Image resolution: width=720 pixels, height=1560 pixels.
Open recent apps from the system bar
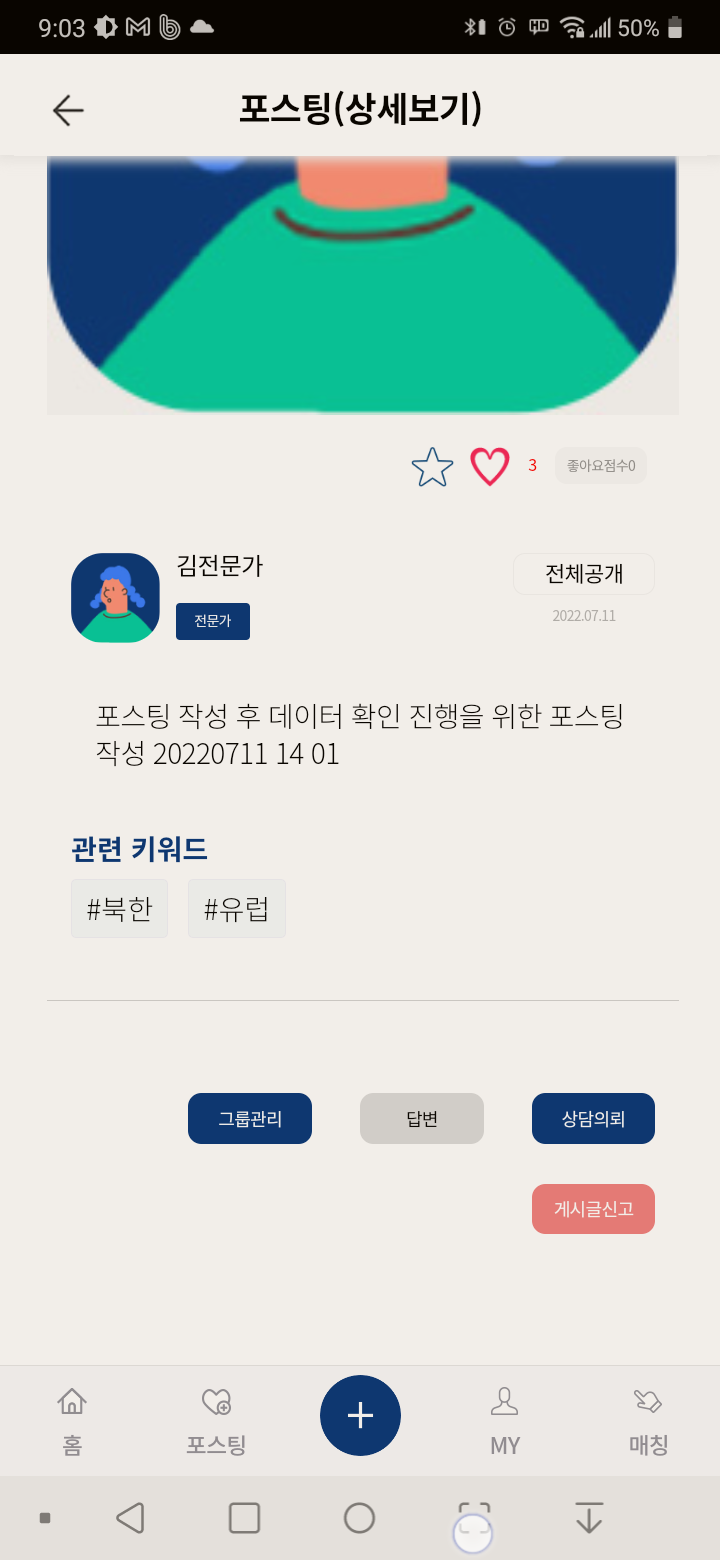(244, 1518)
